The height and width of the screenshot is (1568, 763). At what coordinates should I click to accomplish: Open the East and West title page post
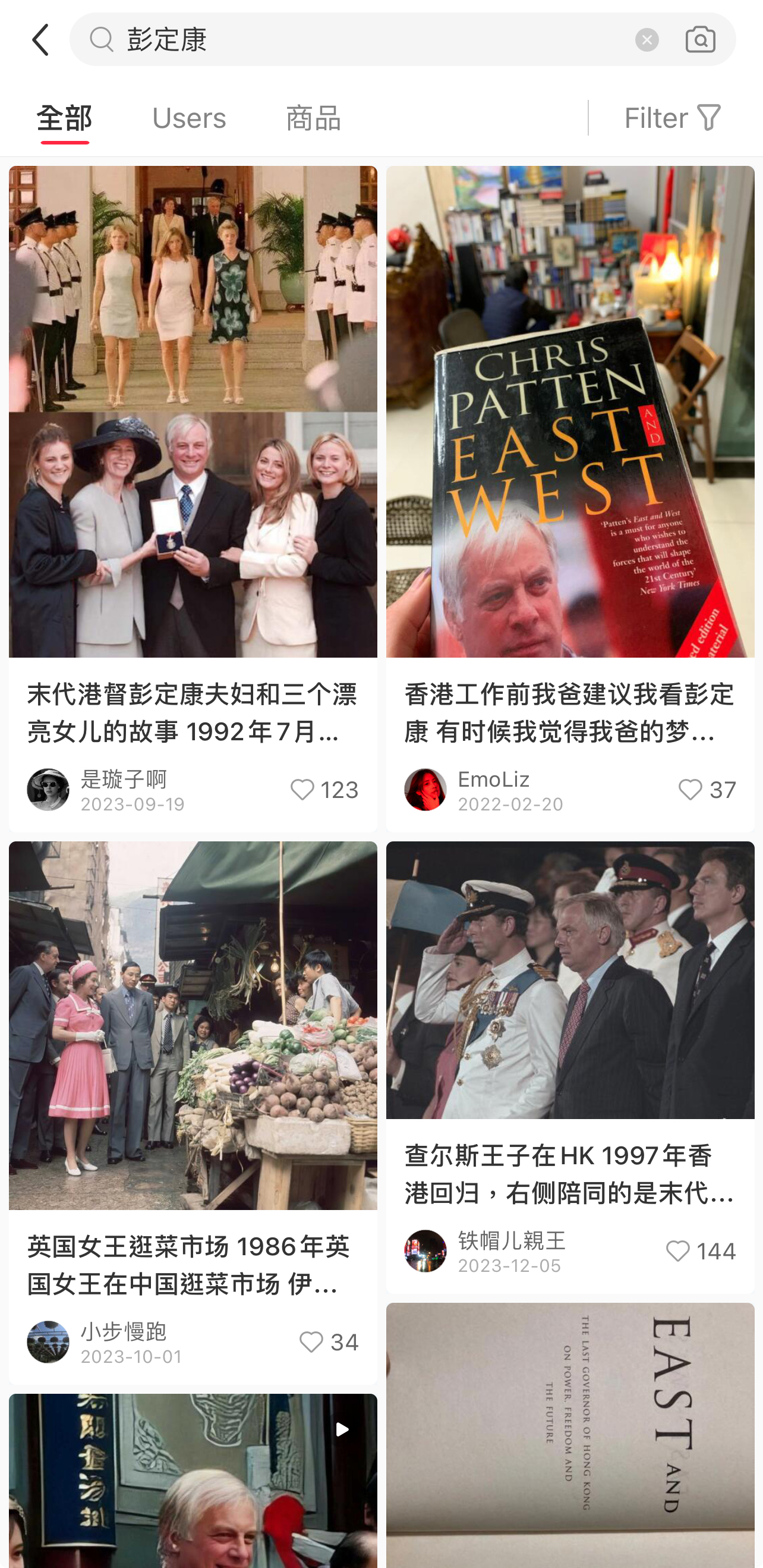pos(570,1435)
